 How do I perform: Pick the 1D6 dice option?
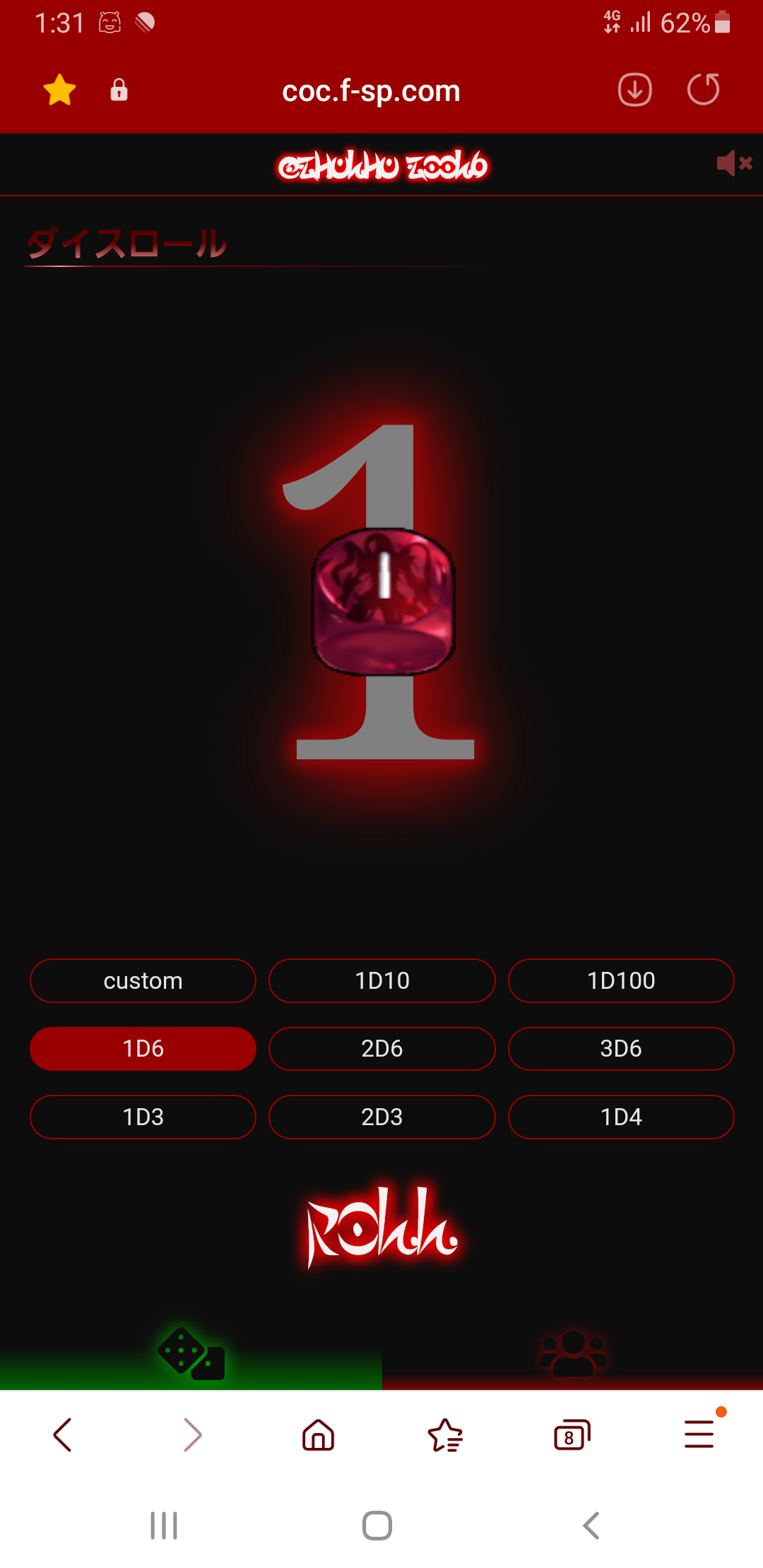tap(143, 1048)
